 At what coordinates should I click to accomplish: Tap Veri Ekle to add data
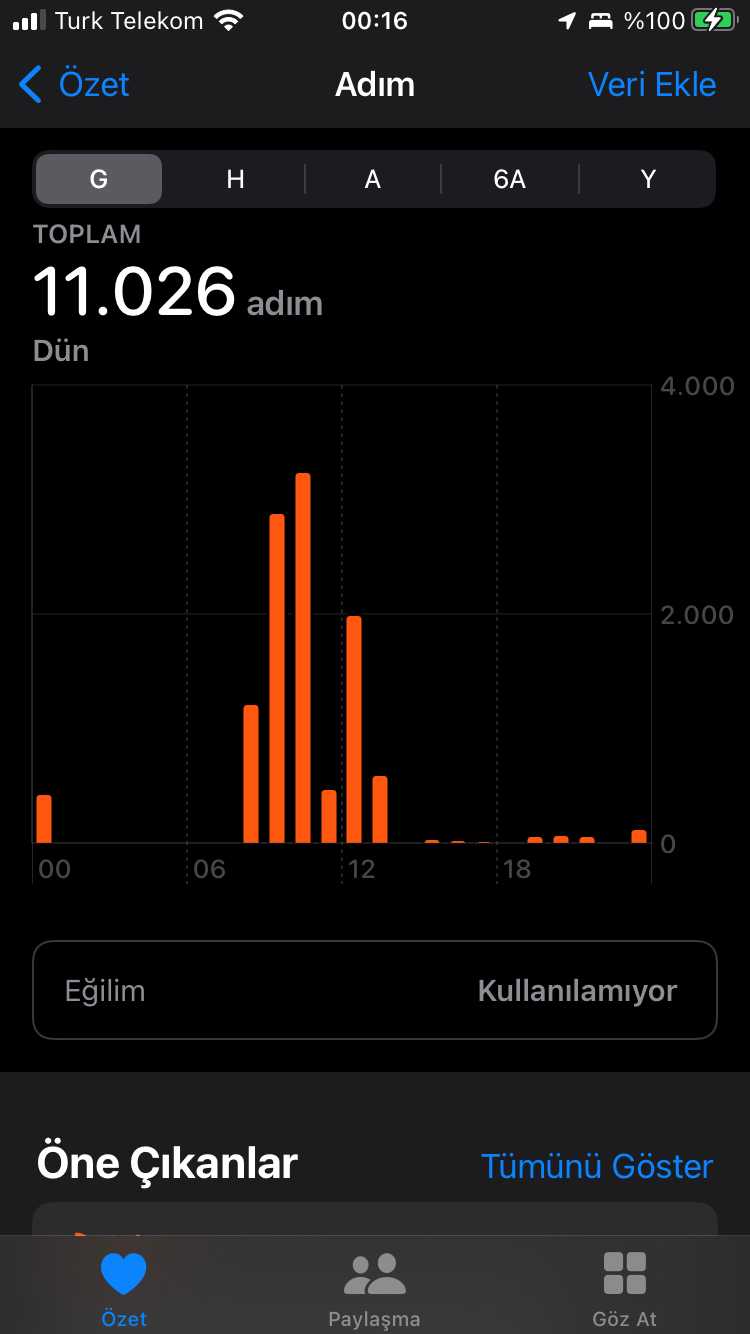click(652, 85)
